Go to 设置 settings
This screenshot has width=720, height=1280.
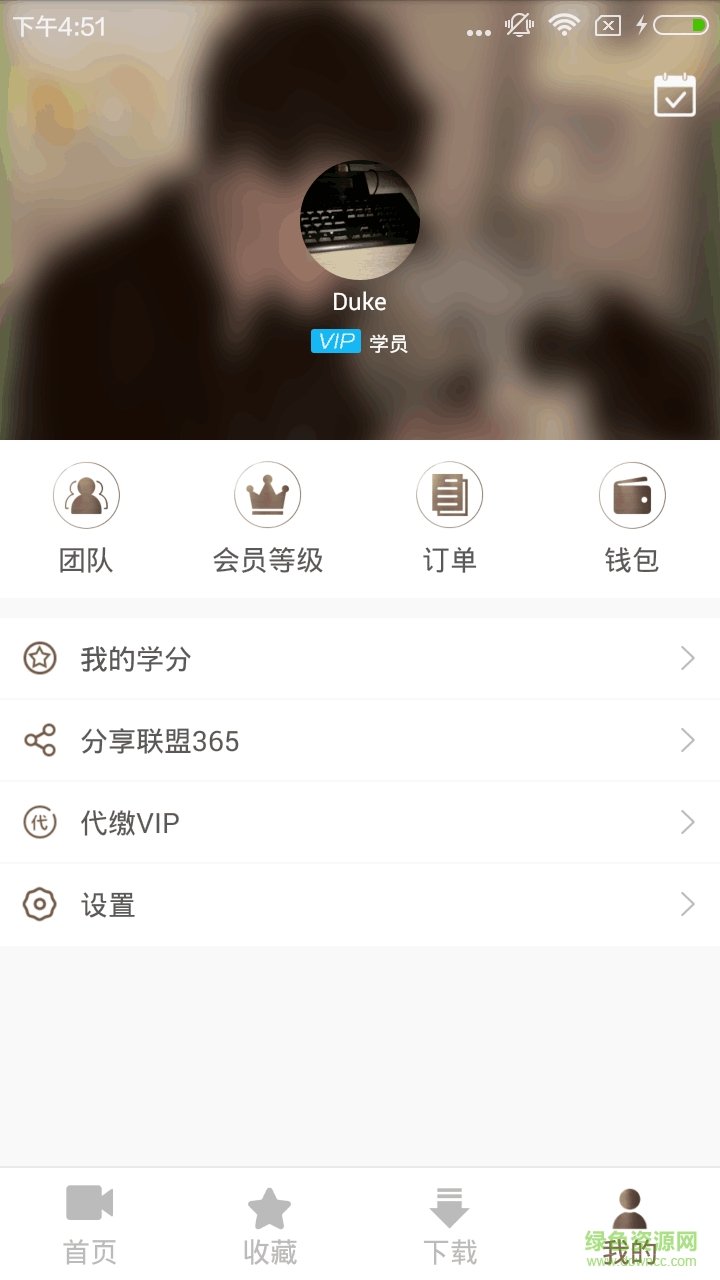coord(360,904)
